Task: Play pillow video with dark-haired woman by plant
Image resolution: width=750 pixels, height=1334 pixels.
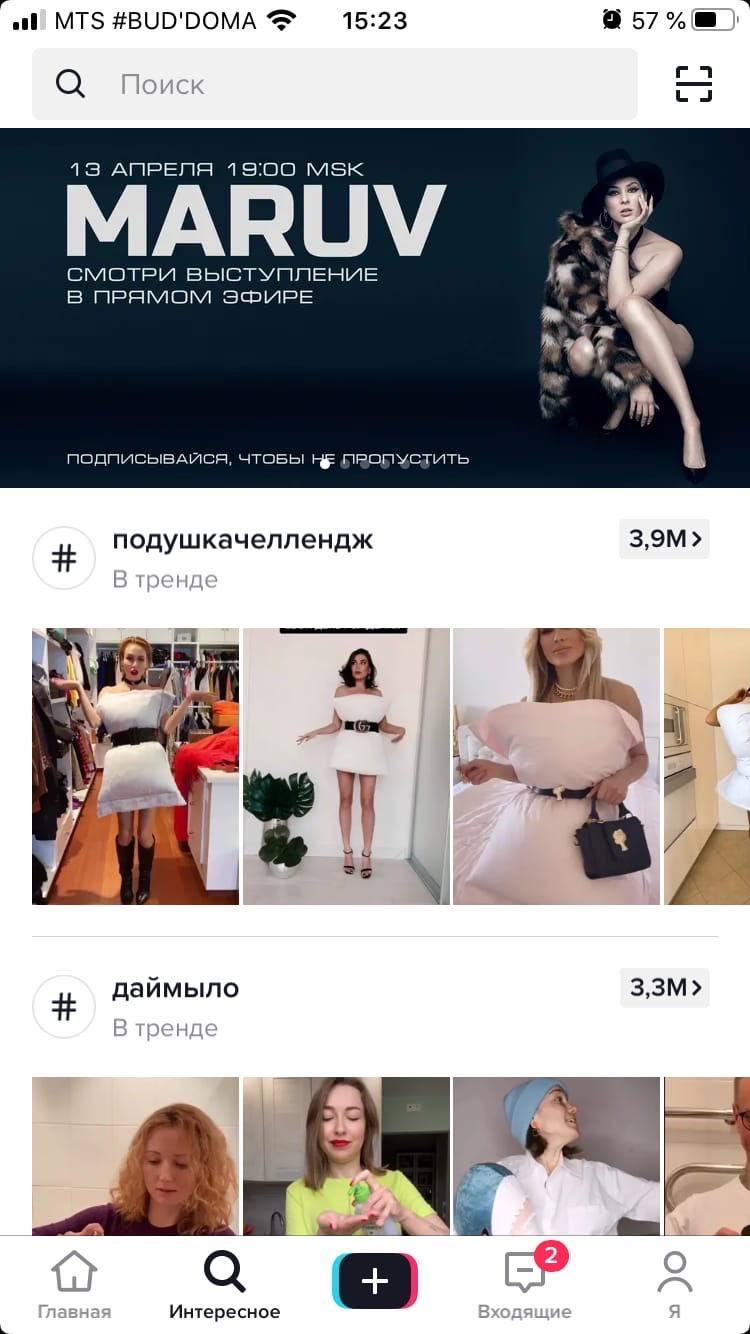Action: 346,766
